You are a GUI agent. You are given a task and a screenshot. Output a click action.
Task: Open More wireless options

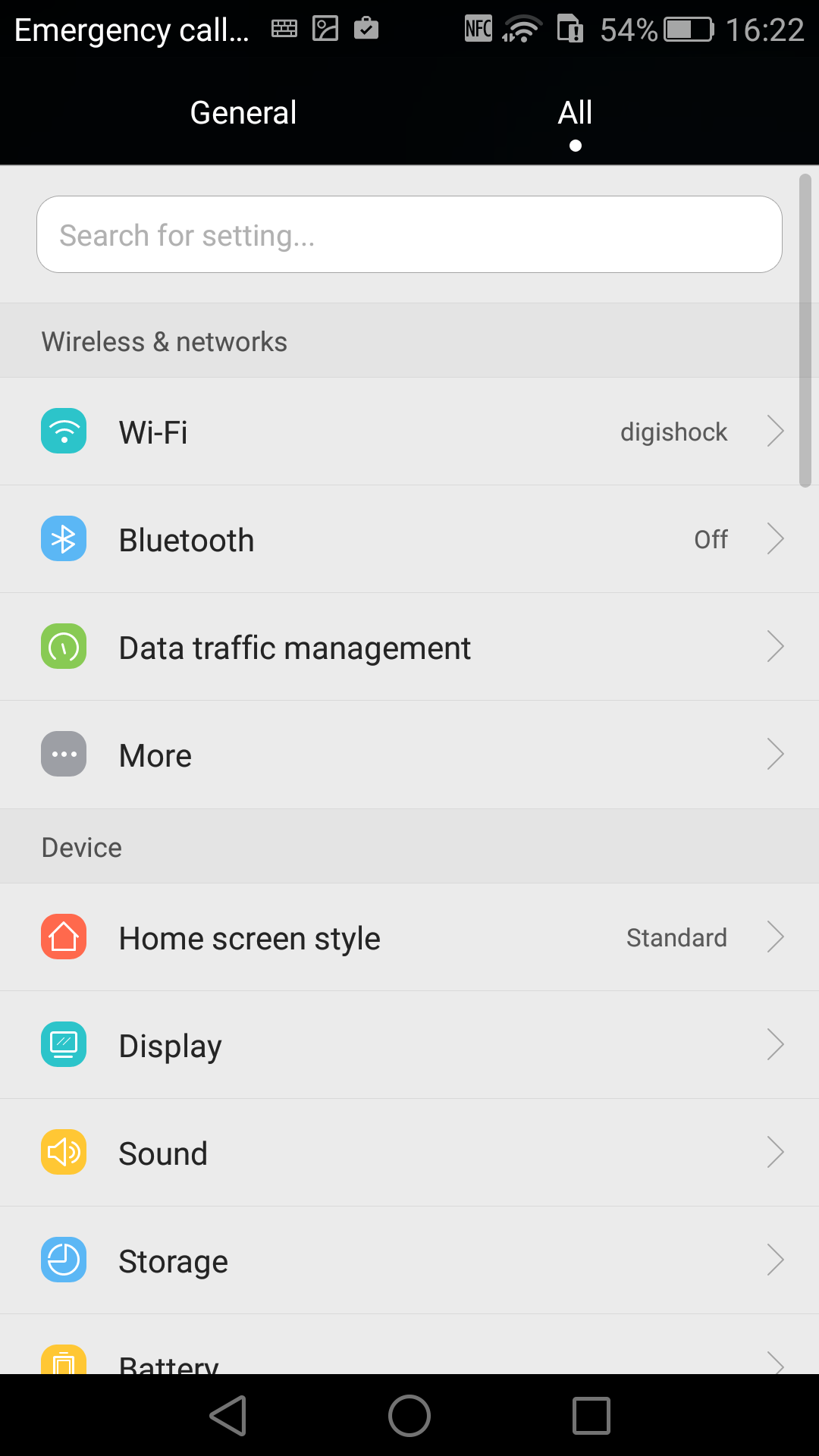pyautogui.click(x=409, y=755)
